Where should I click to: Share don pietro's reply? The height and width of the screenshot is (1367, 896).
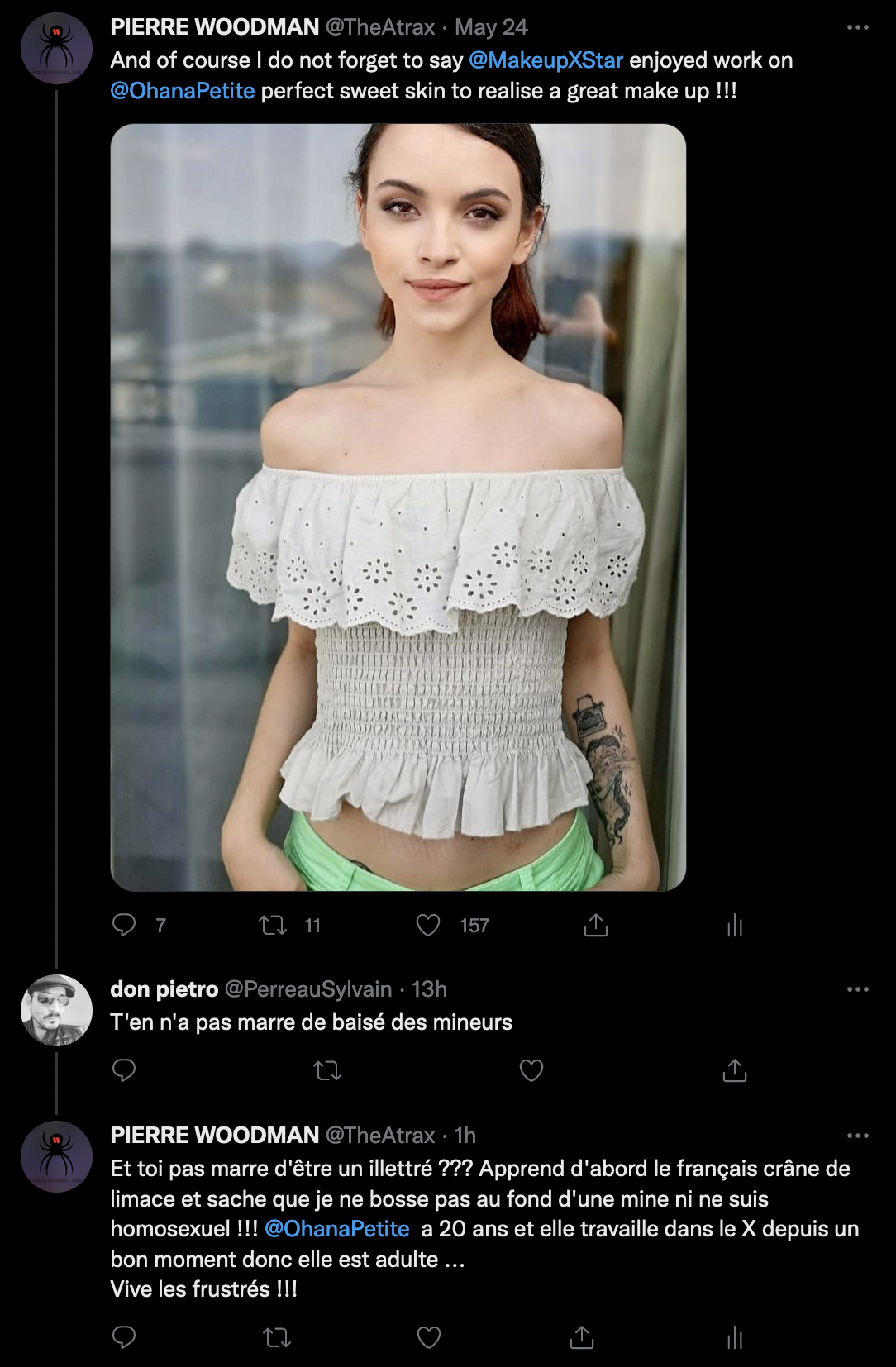(734, 1070)
